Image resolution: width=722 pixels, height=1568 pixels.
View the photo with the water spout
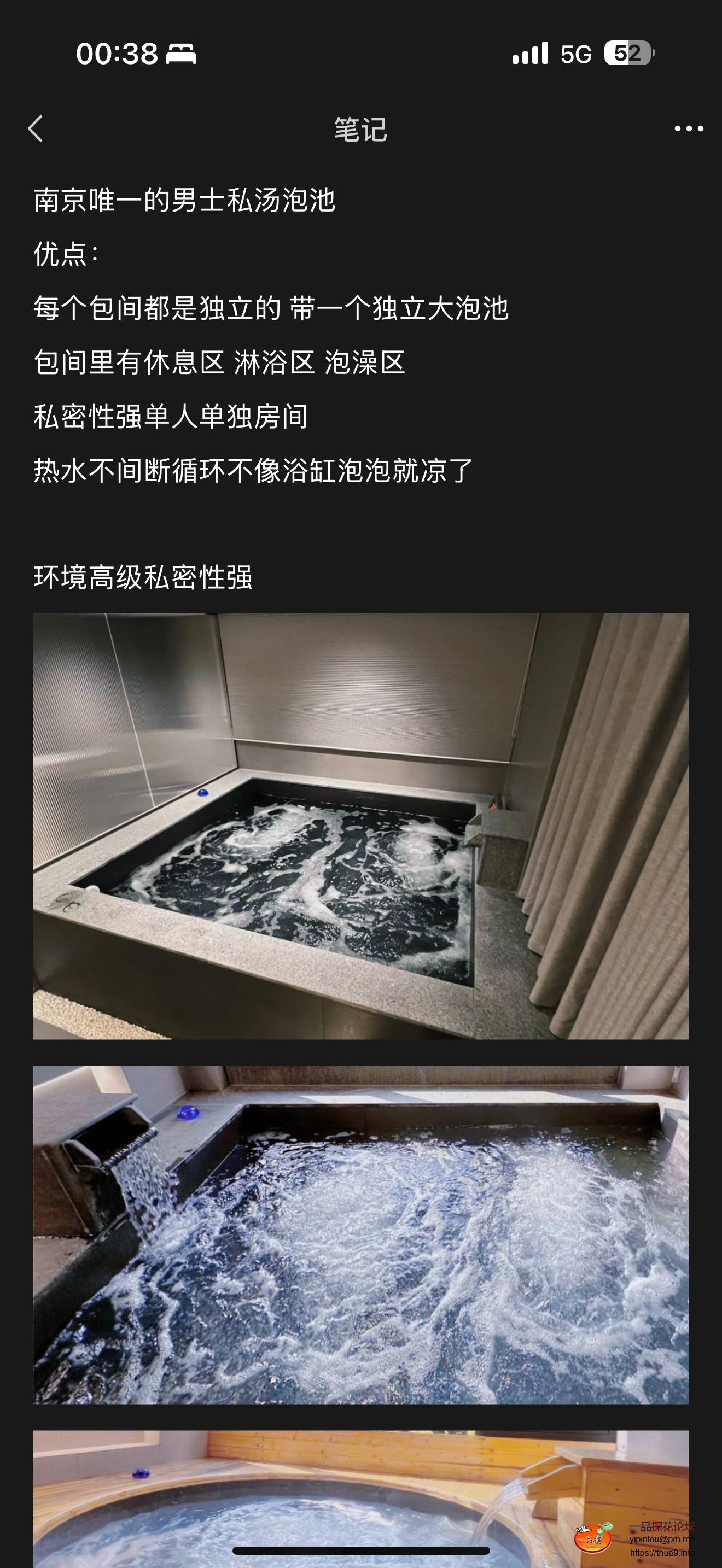click(x=360, y=1234)
